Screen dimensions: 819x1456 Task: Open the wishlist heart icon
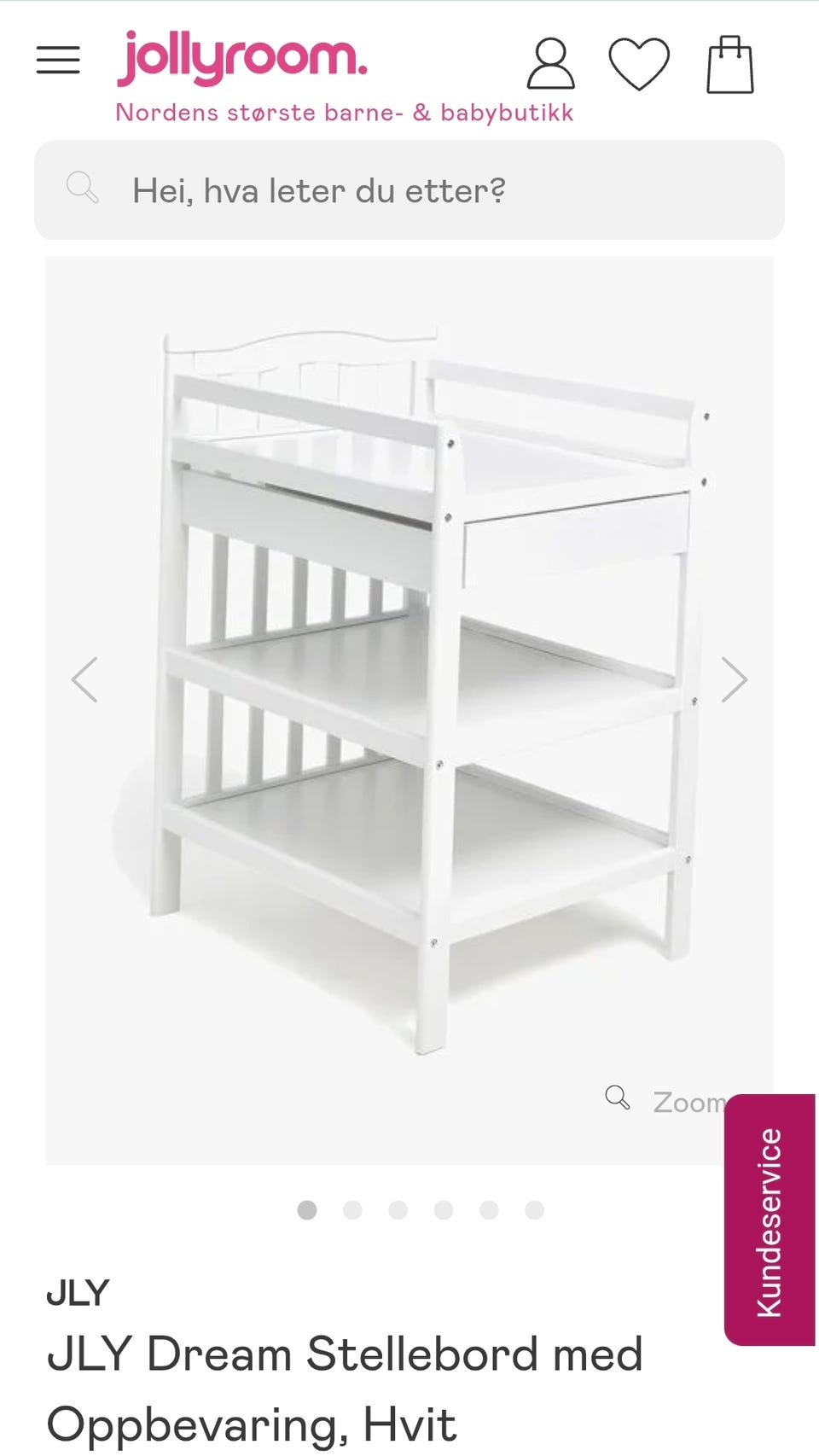639,65
